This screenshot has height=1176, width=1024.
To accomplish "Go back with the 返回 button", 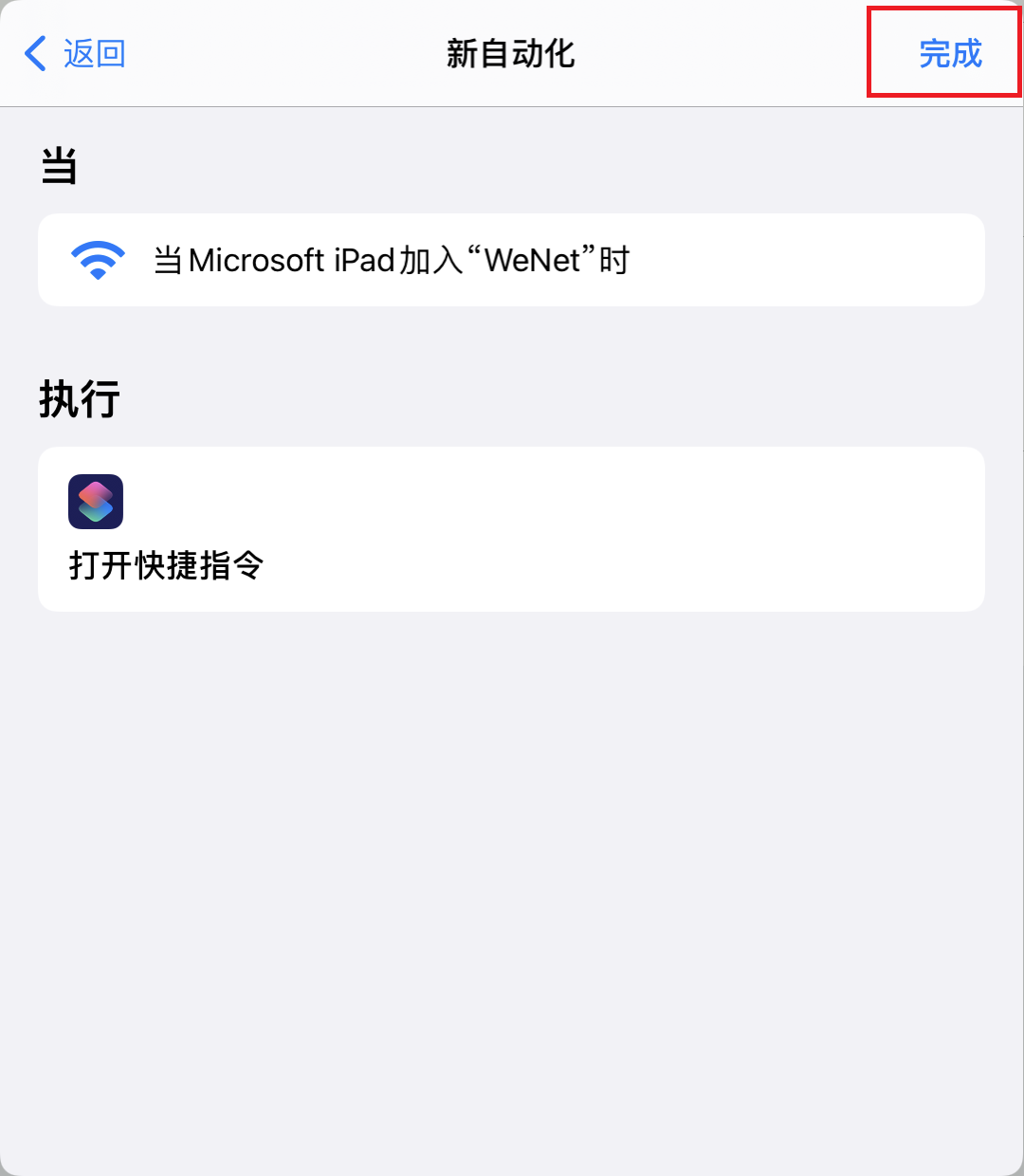I will [x=76, y=54].
